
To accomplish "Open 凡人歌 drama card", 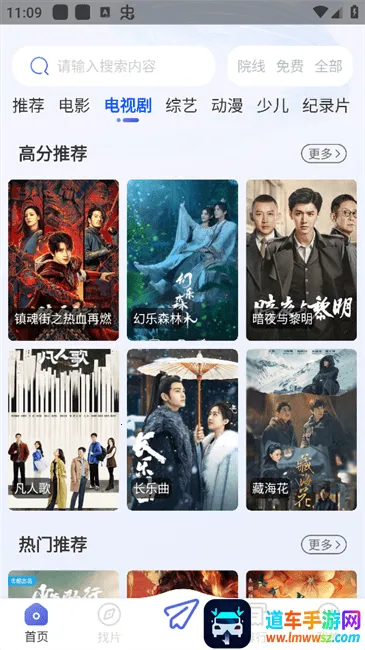I will click(63, 429).
